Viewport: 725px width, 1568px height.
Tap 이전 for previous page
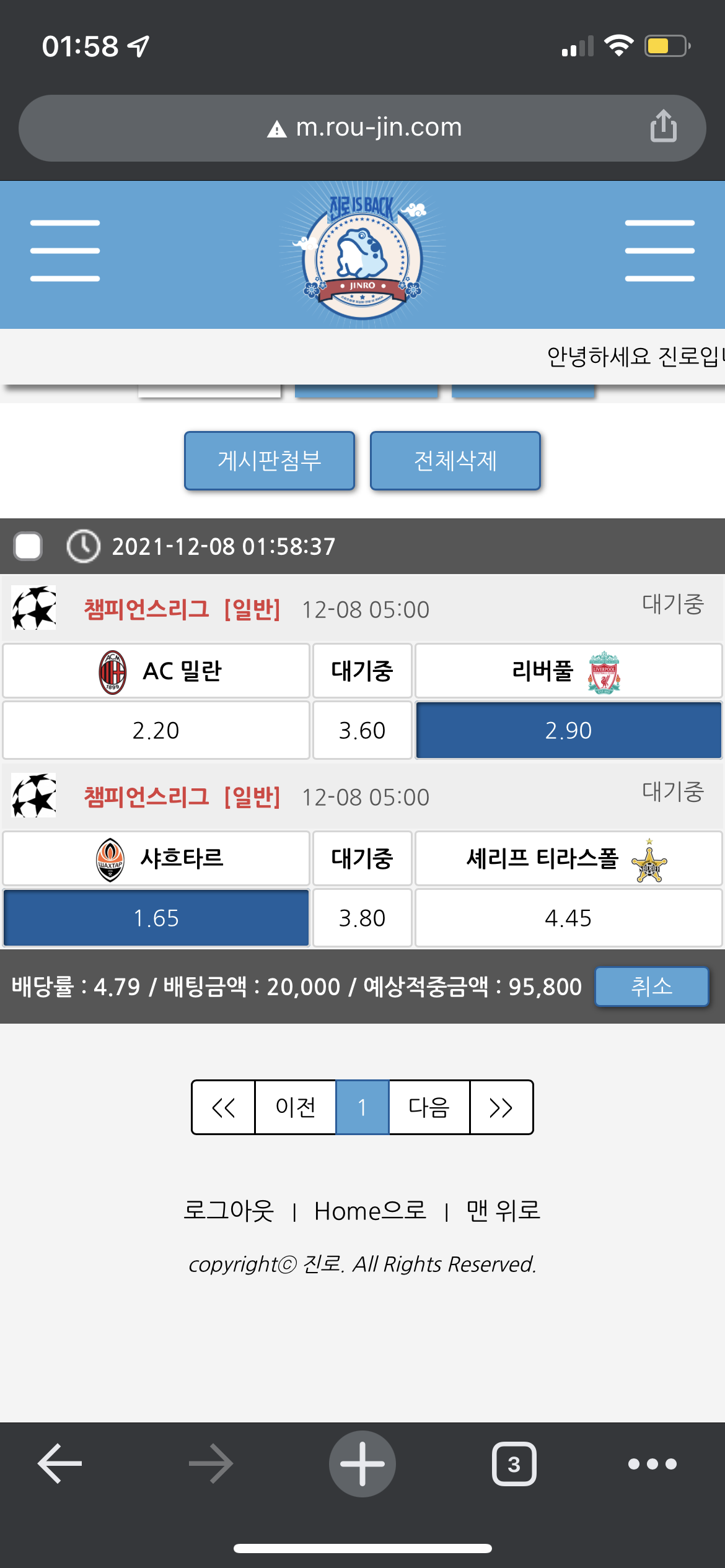[x=296, y=1107]
